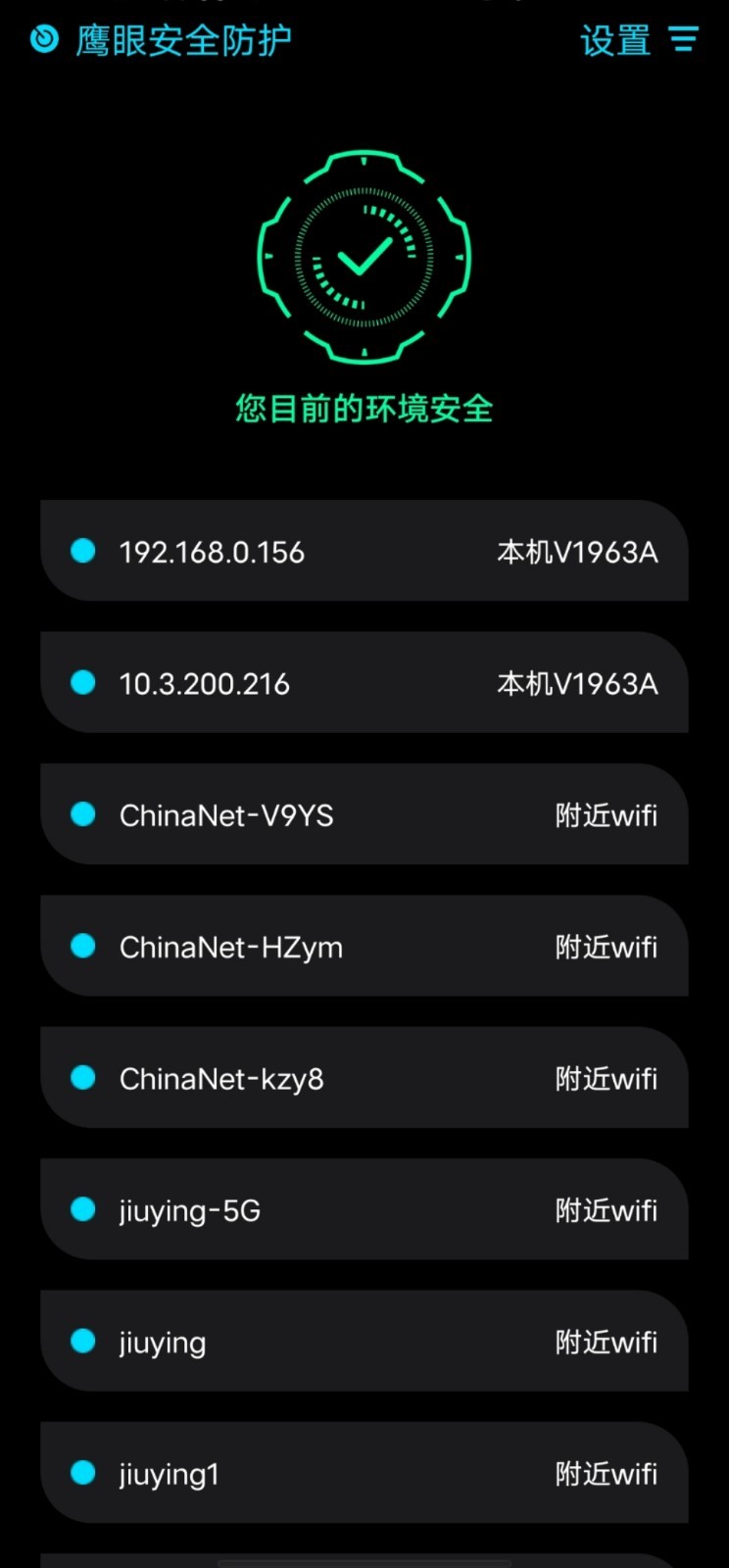The height and width of the screenshot is (1568, 729).
Task: Select ChinaNet-kzy8 nearby wifi
Action: coord(364,1078)
